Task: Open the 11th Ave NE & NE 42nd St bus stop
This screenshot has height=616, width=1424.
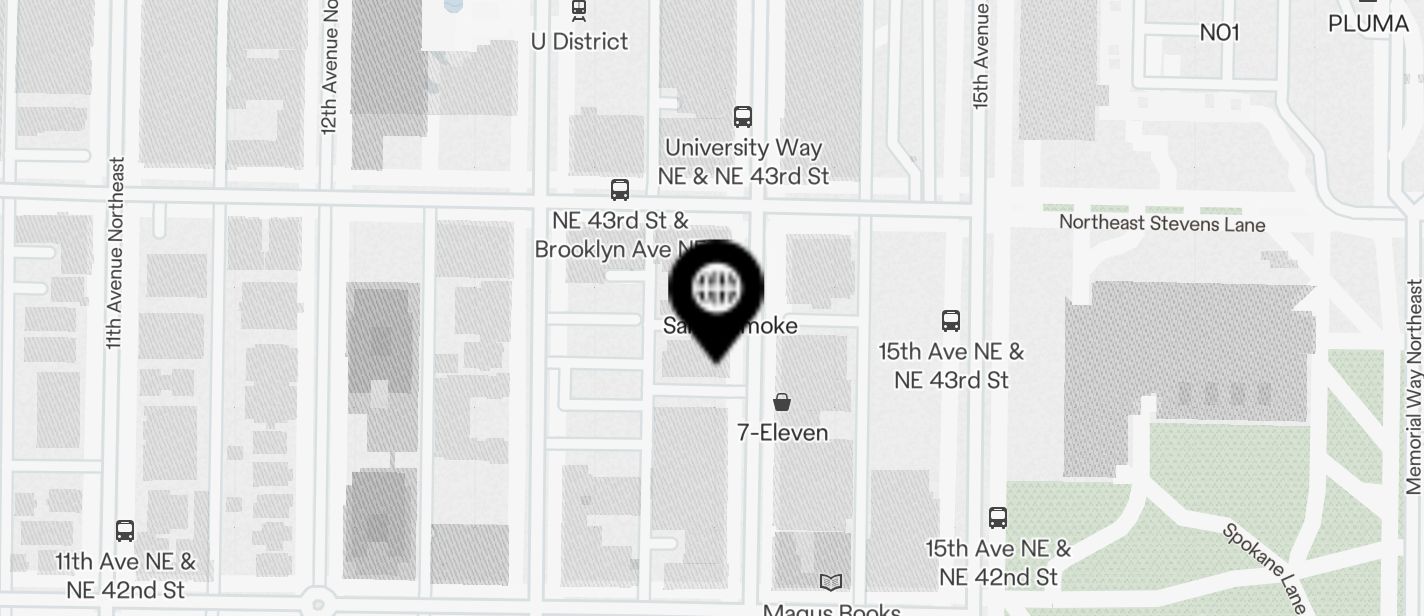Action: 125,531
